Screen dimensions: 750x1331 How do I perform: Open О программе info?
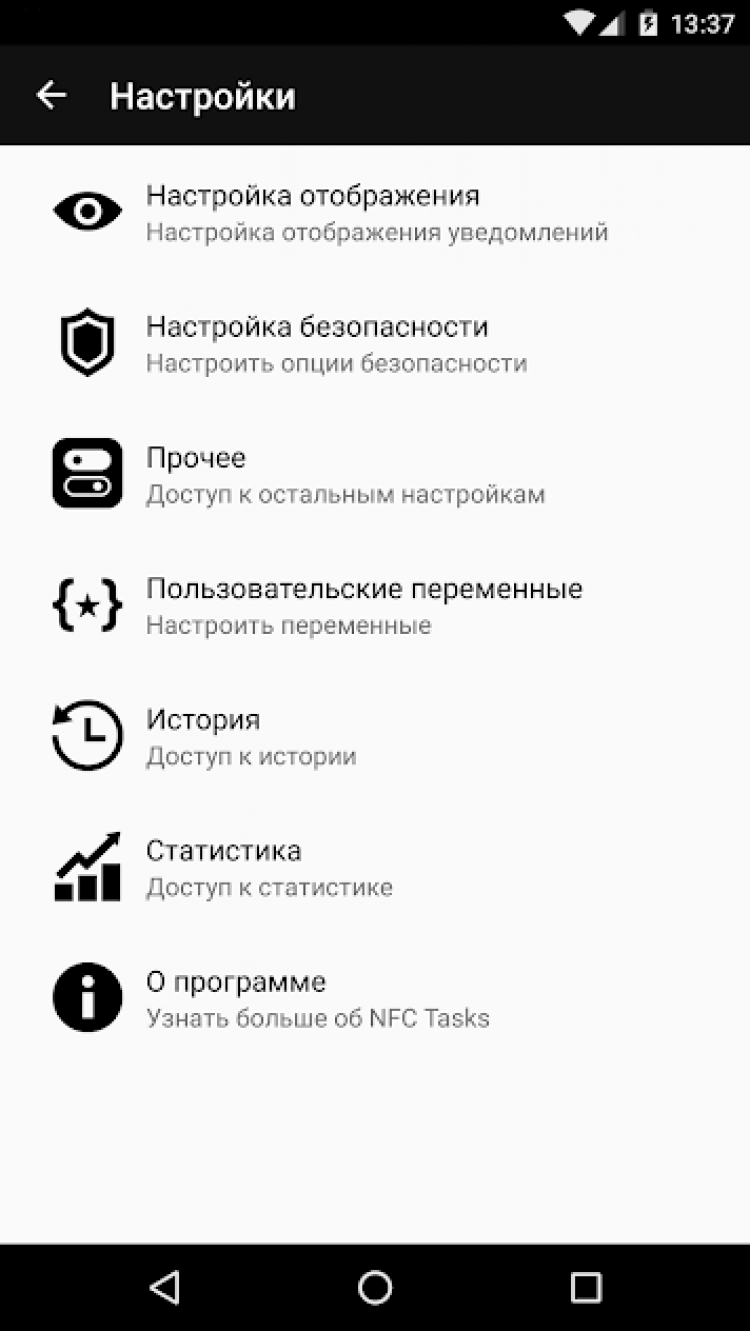coord(375,998)
